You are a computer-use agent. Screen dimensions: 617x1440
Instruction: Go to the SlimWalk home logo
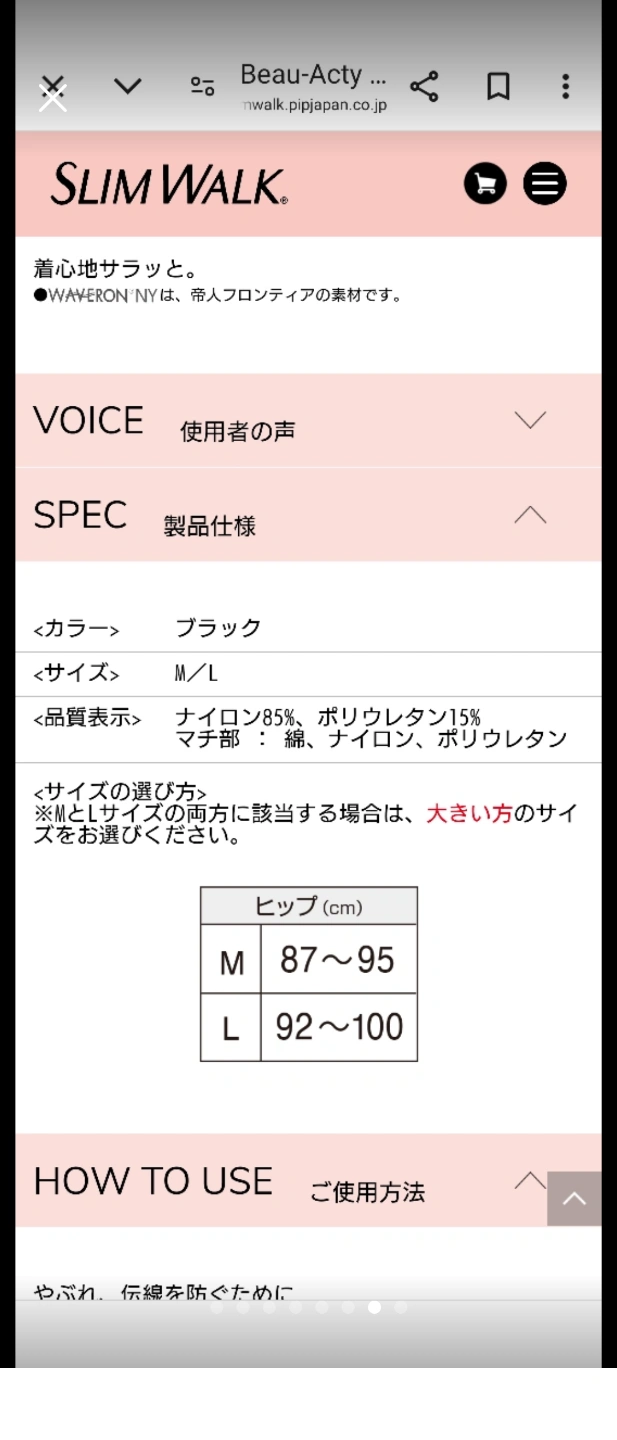(170, 186)
